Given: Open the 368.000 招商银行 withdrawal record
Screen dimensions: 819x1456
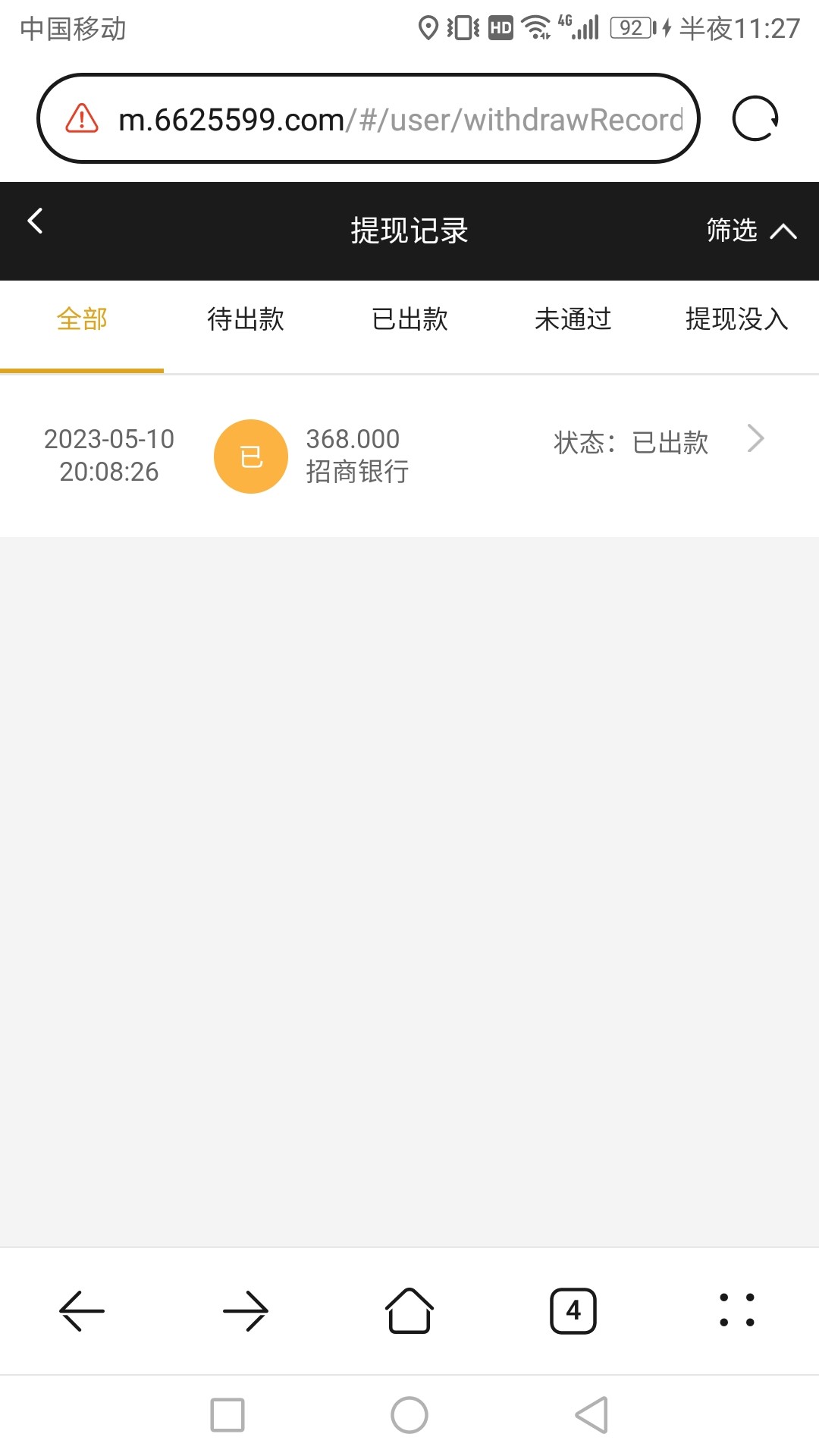Looking at the screenshot, I should click(x=409, y=455).
